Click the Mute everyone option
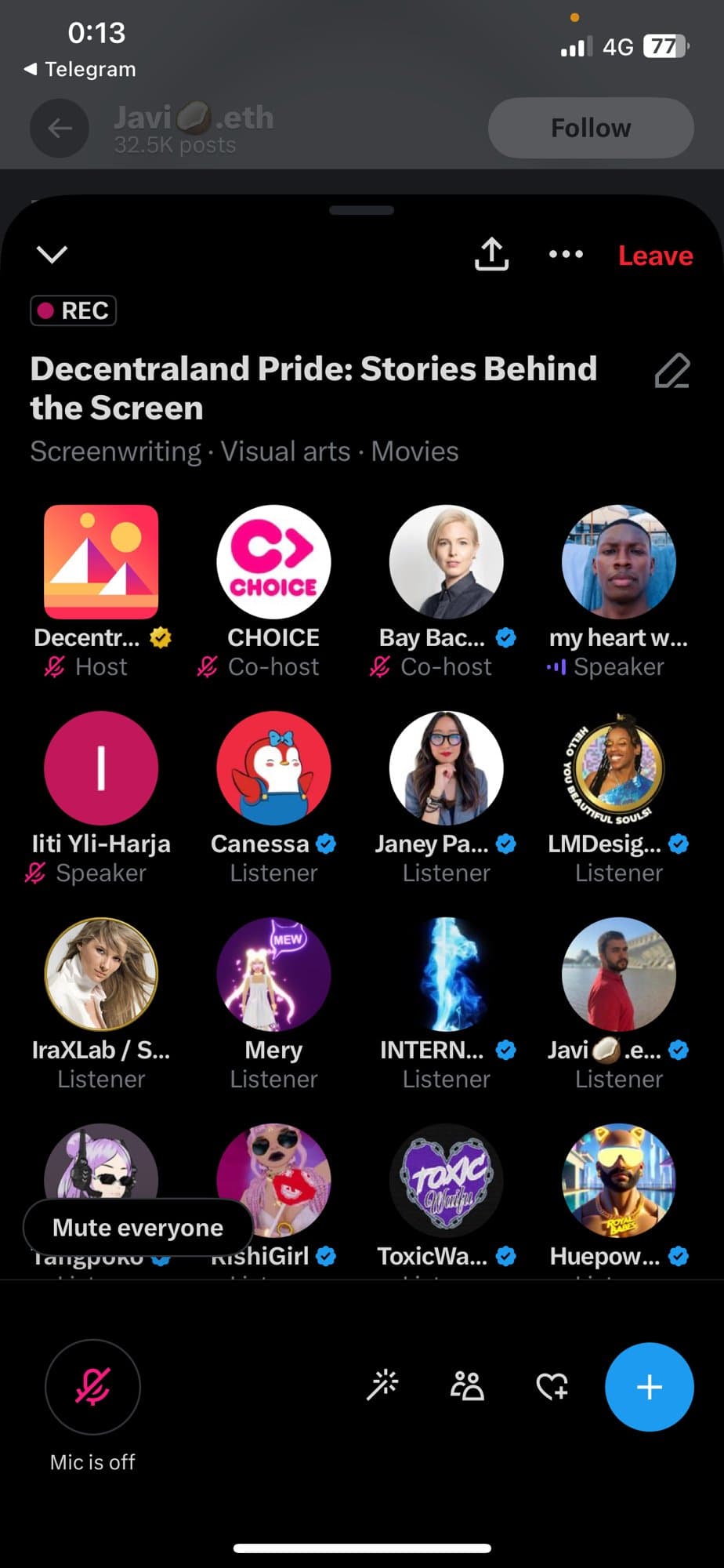Image resolution: width=724 pixels, height=1568 pixels. (138, 1227)
